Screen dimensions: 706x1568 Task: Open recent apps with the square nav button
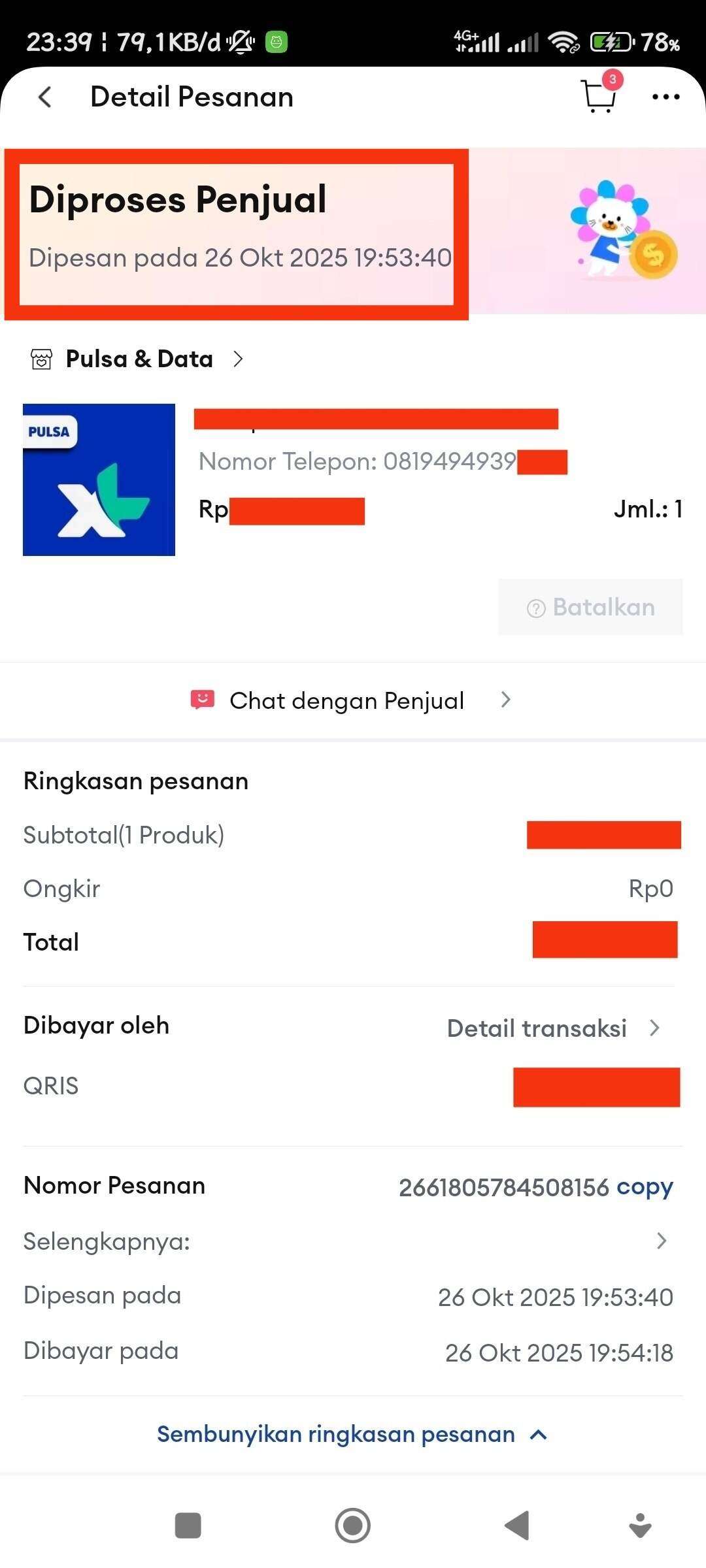[x=187, y=1525]
